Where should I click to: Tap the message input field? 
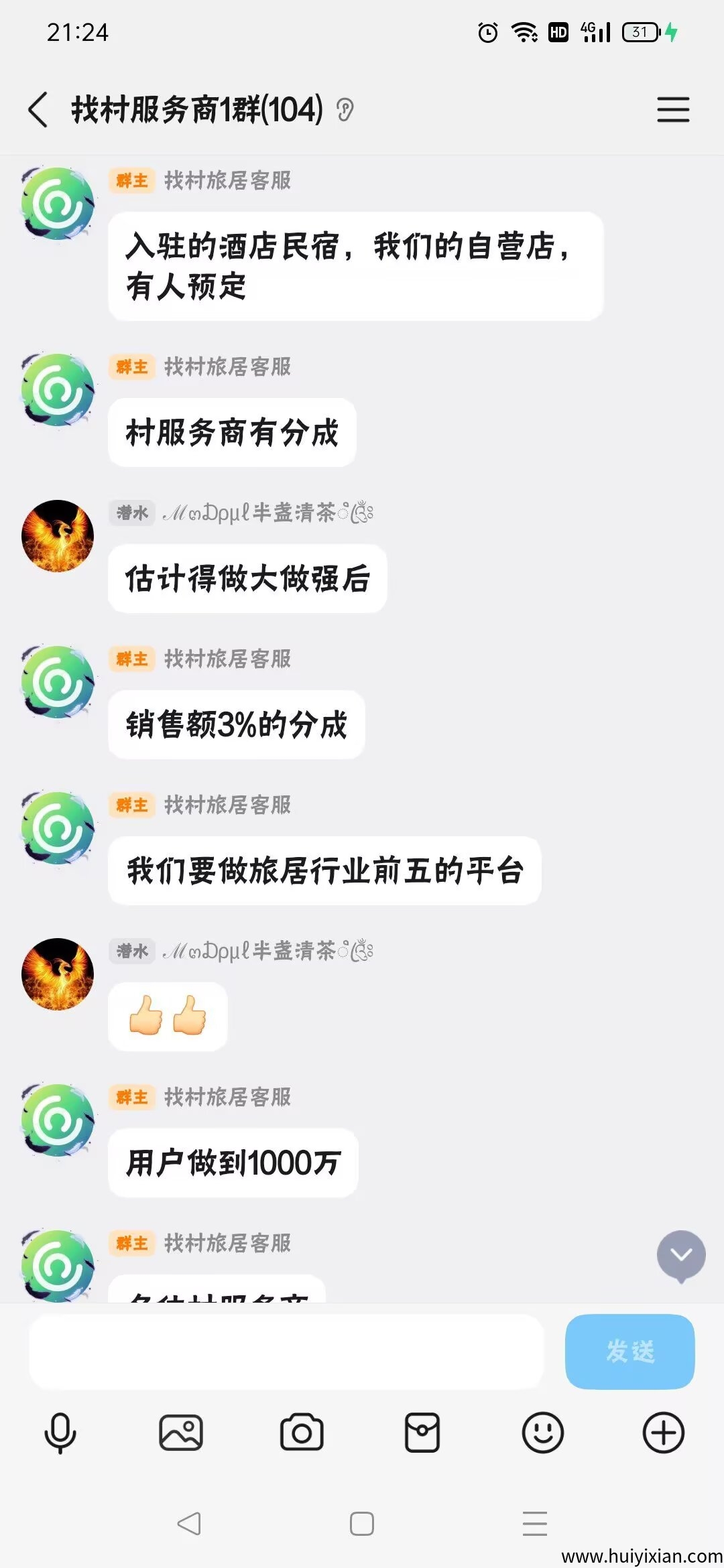286,1352
